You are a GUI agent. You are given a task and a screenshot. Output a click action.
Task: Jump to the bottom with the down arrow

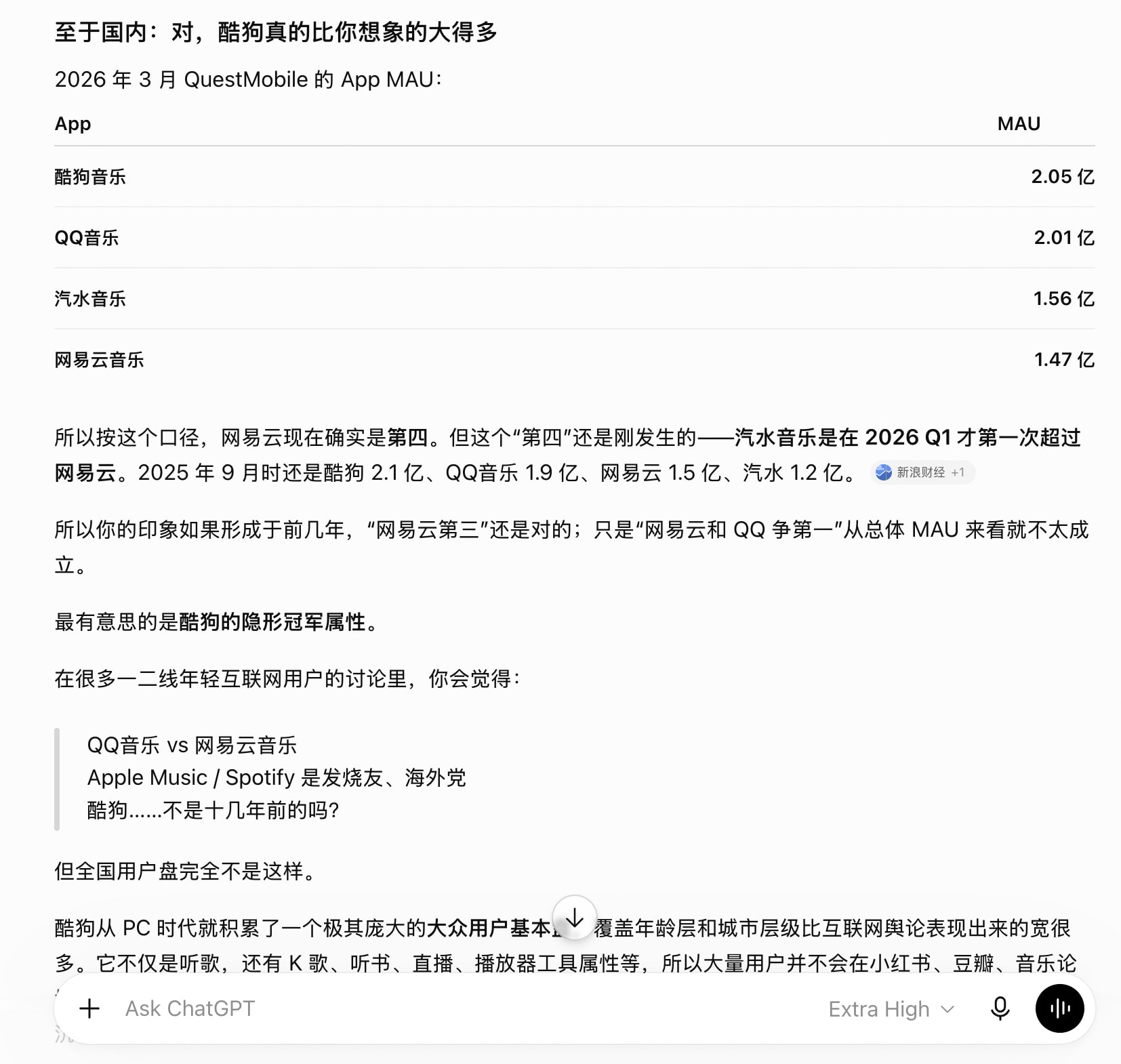coord(575,918)
